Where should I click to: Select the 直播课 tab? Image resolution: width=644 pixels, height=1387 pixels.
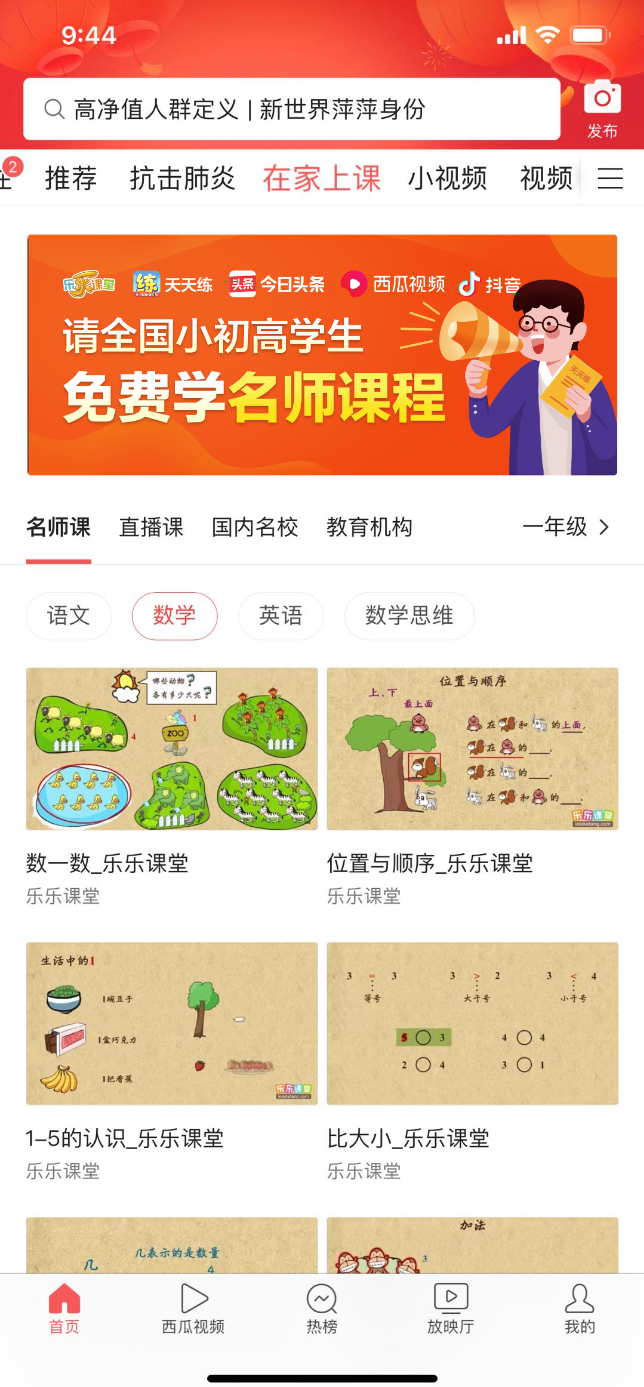151,527
